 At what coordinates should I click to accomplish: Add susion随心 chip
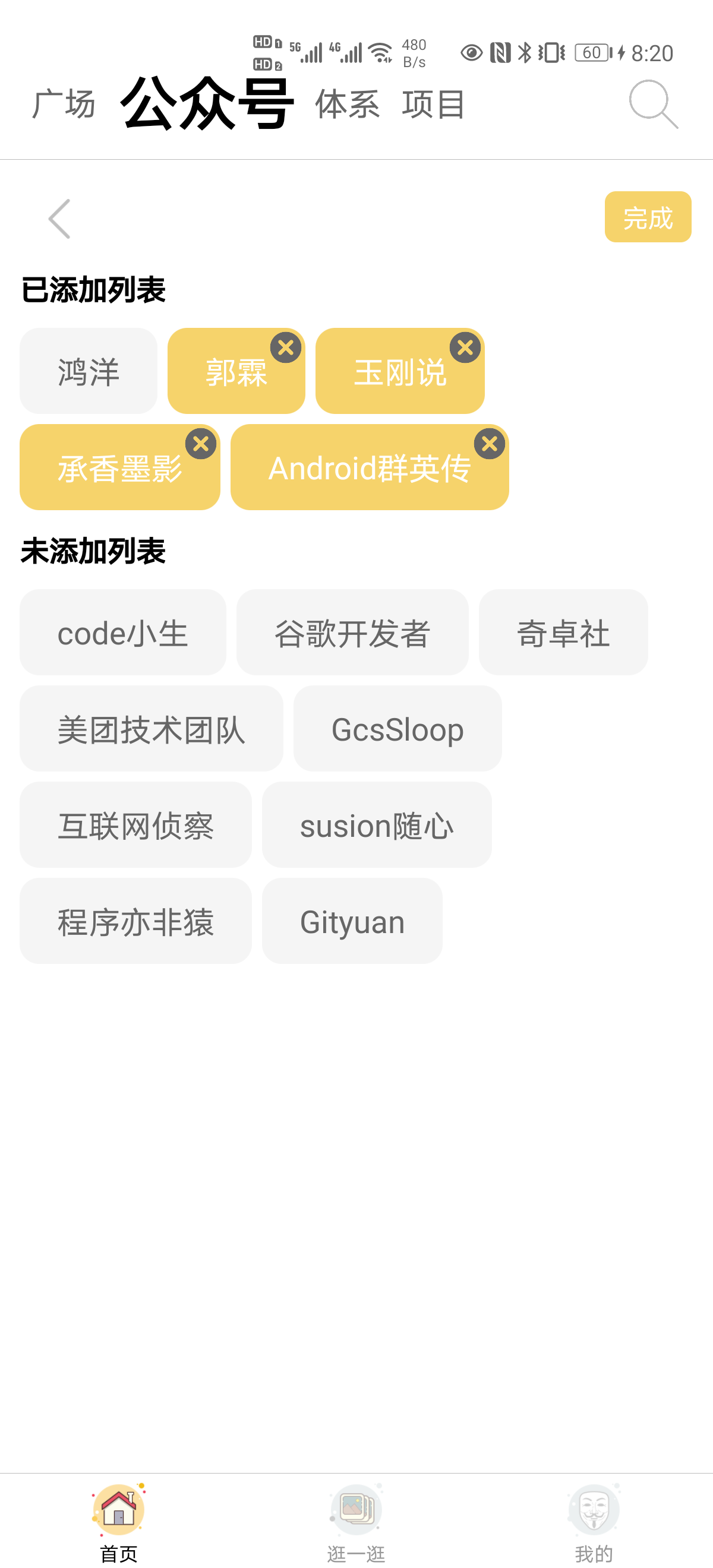click(x=377, y=825)
